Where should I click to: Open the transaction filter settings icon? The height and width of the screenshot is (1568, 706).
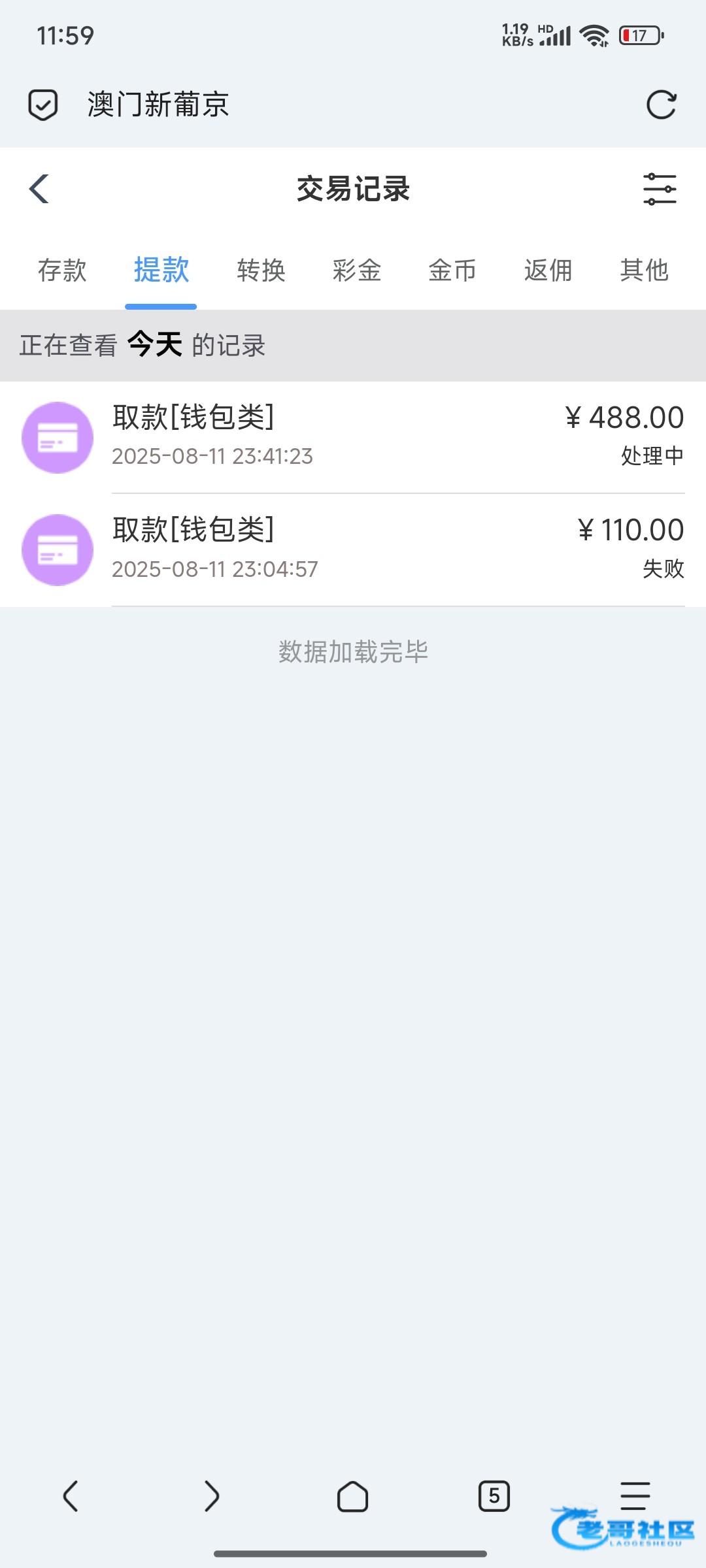tap(660, 189)
